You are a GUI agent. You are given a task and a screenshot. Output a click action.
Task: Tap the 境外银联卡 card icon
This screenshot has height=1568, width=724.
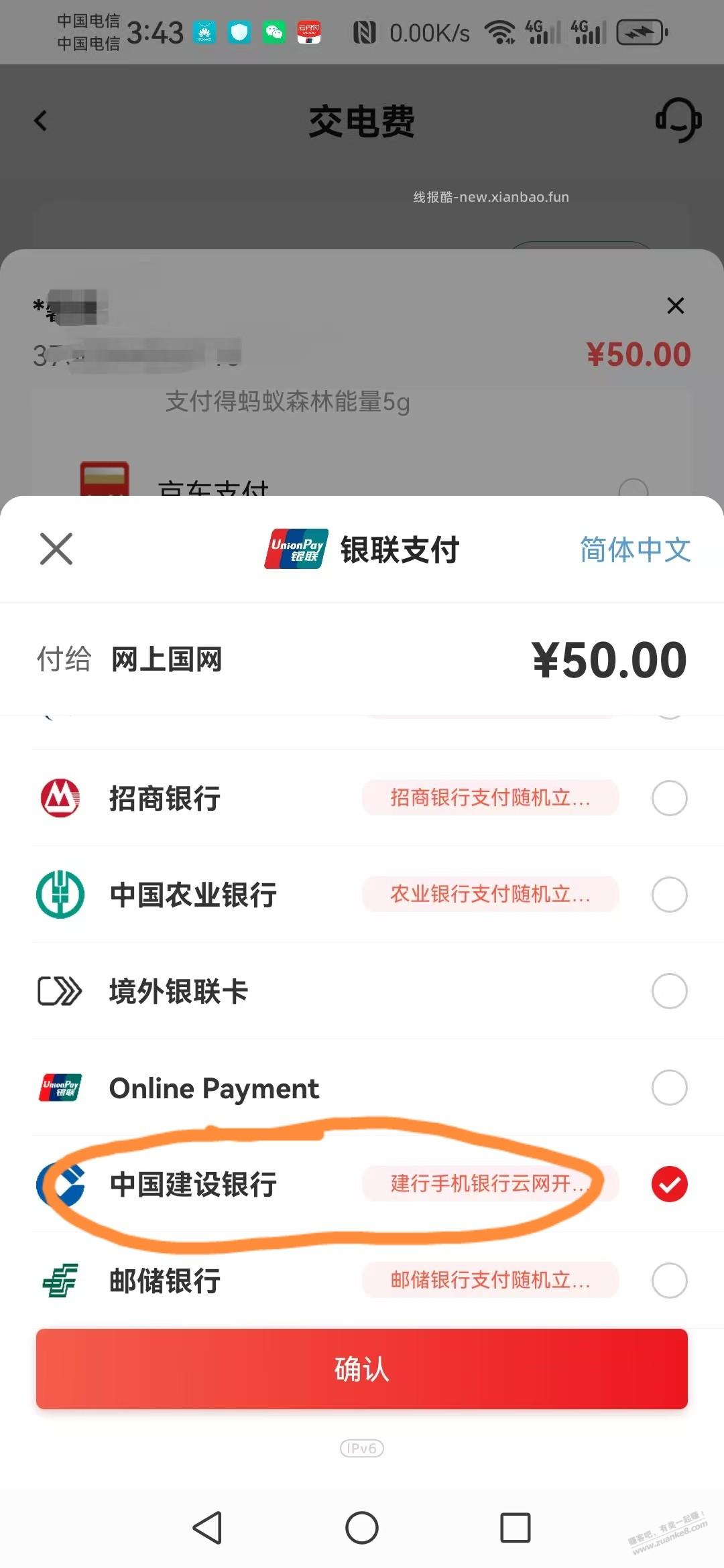click(x=60, y=992)
